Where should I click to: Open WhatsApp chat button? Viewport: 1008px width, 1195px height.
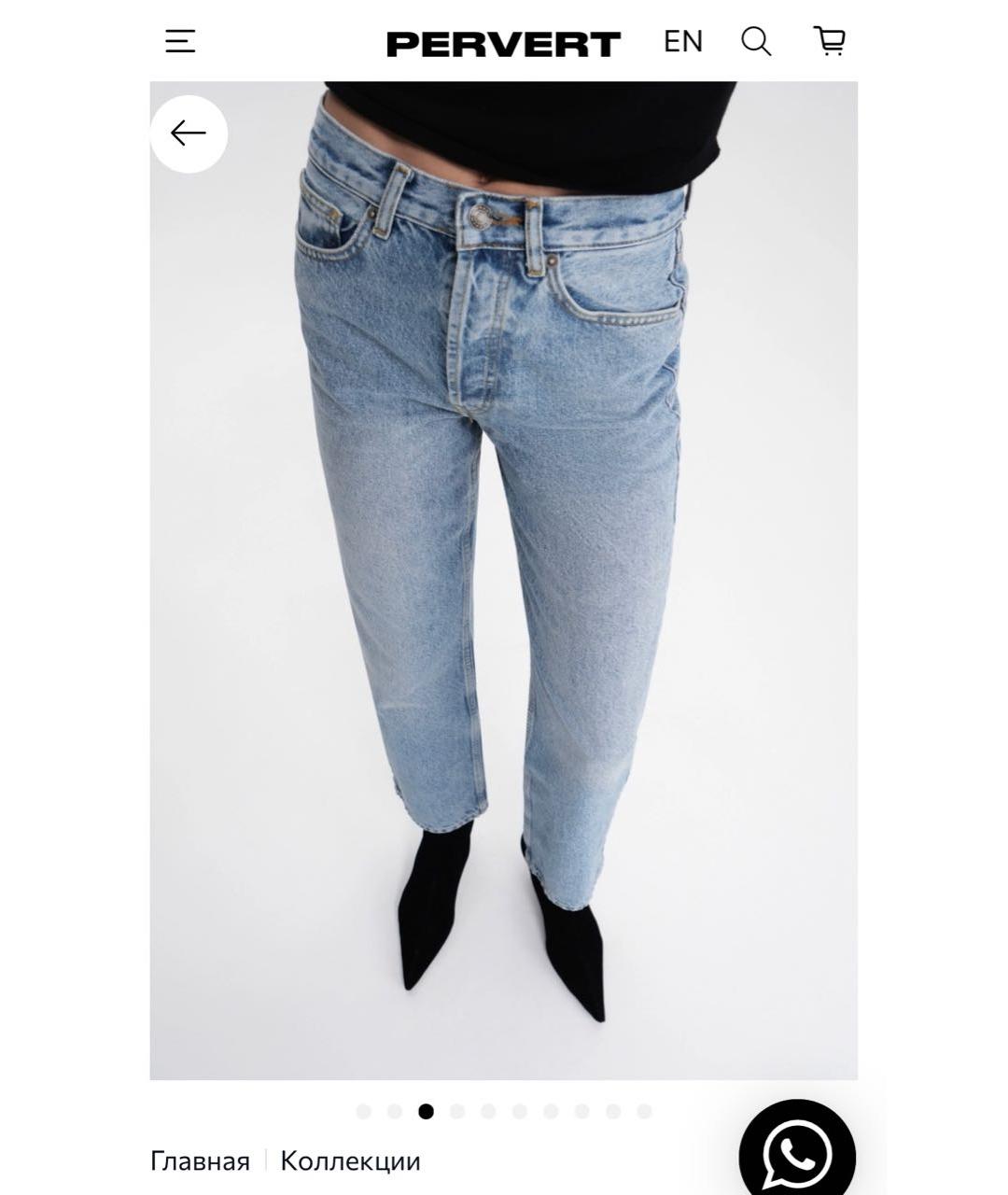(796, 1154)
